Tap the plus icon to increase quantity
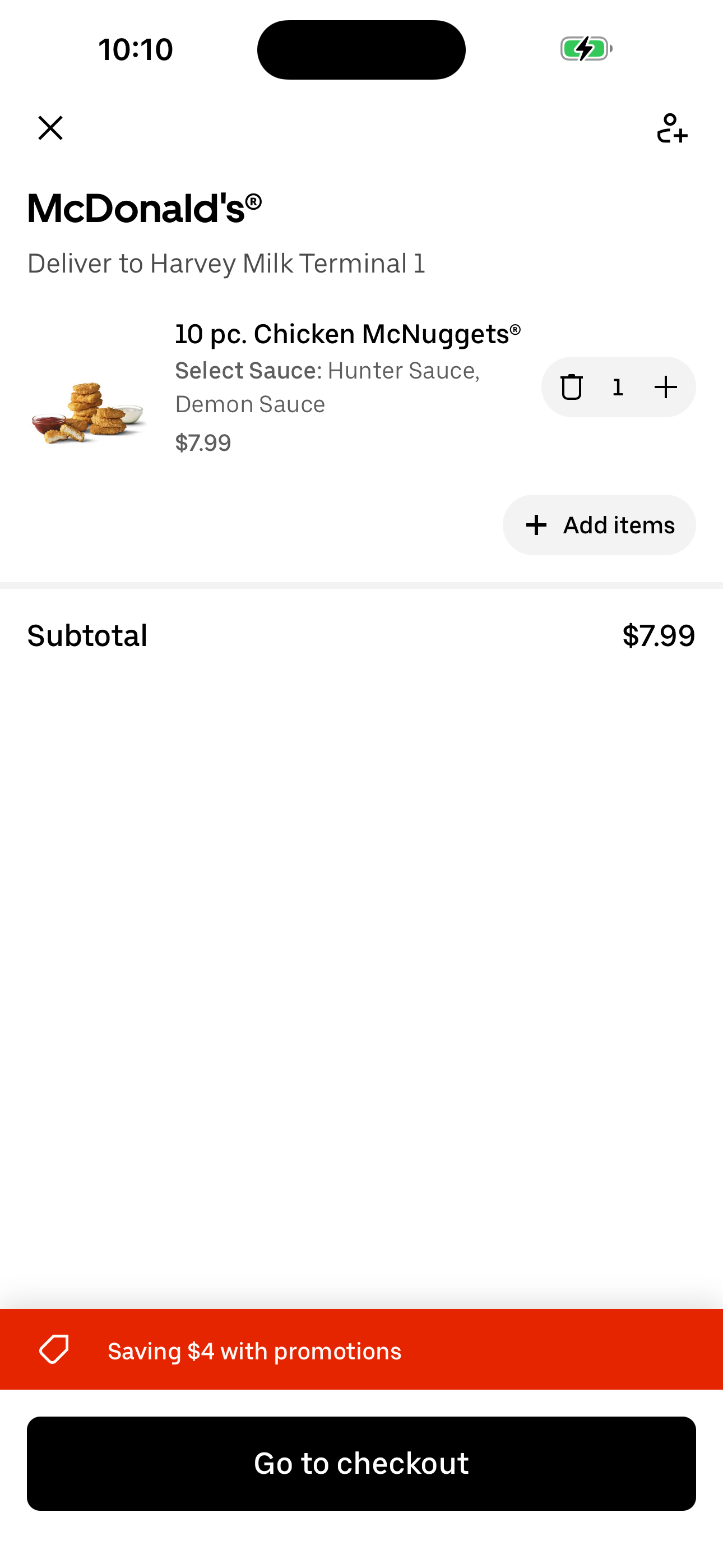 [665, 386]
